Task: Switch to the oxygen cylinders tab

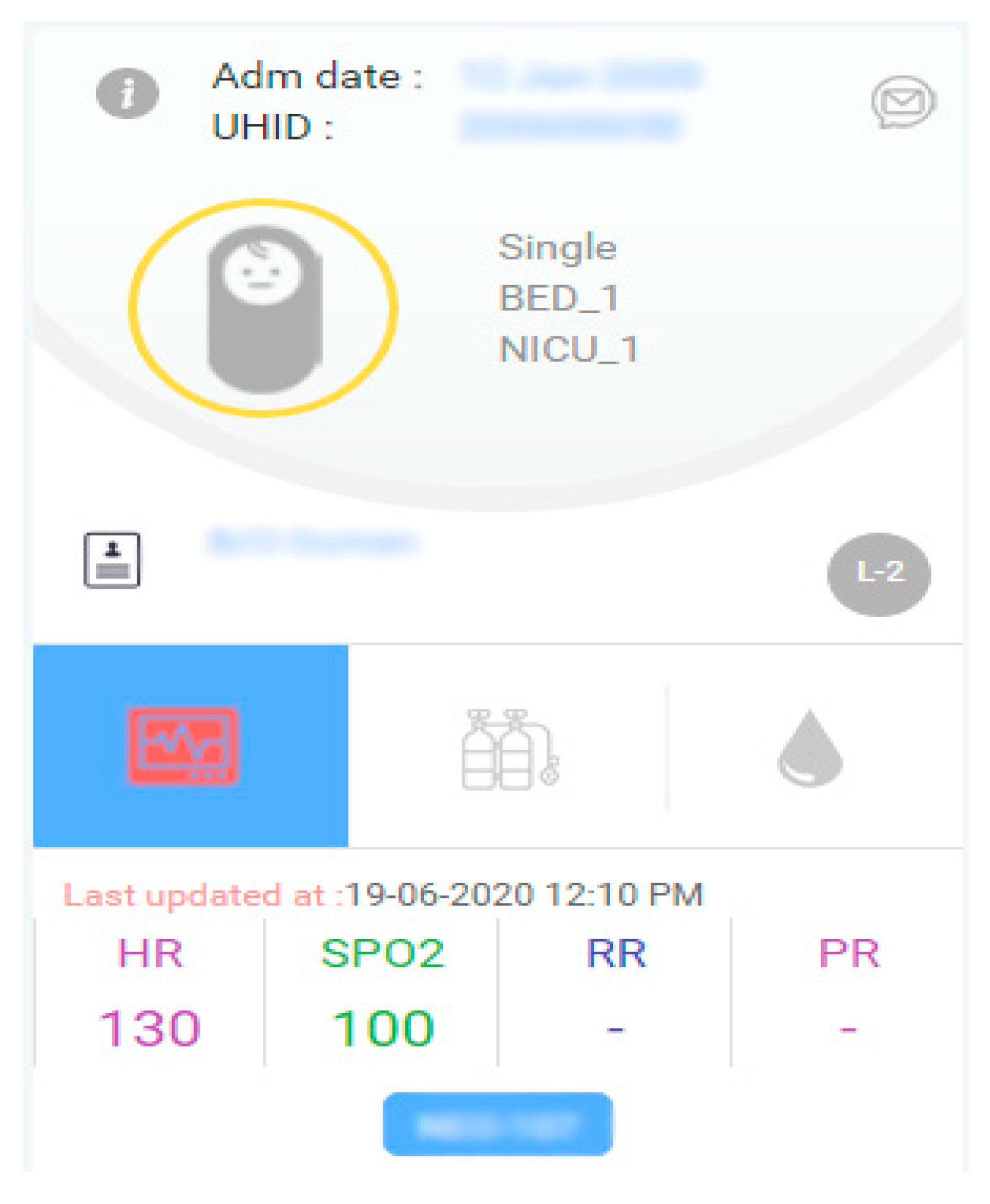Action: [509, 748]
